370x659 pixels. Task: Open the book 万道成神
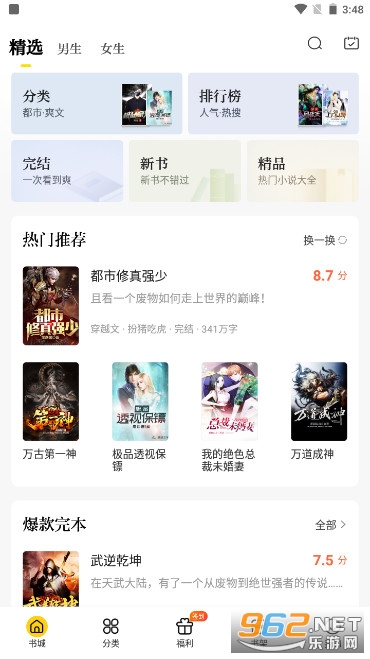click(319, 411)
